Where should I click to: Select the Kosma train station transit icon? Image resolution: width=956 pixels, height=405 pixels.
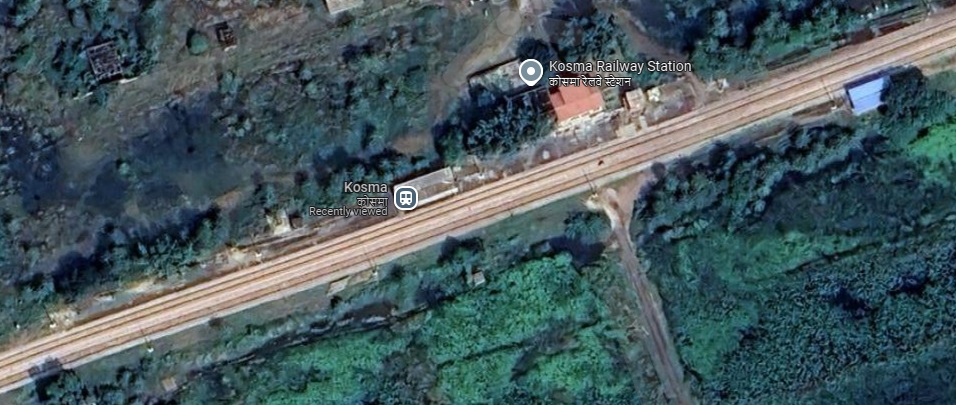tap(405, 197)
